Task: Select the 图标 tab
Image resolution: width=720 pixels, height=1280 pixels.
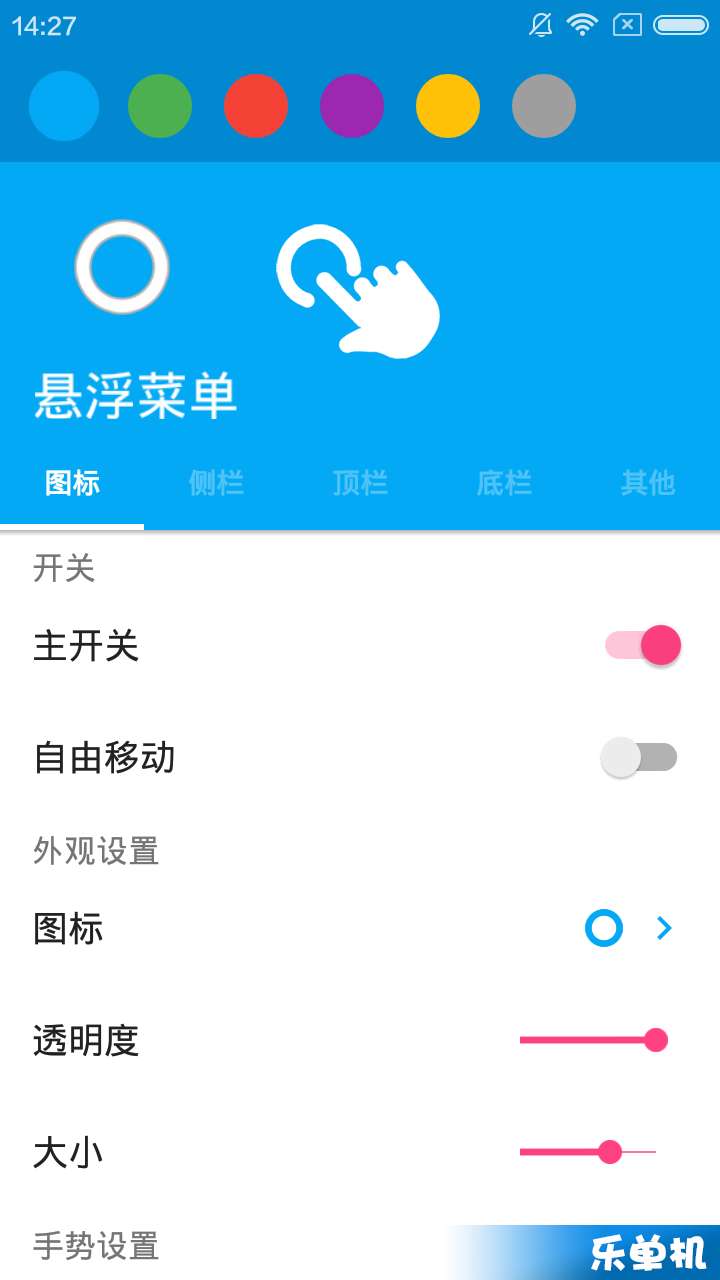Action: [x=72, y=483]
